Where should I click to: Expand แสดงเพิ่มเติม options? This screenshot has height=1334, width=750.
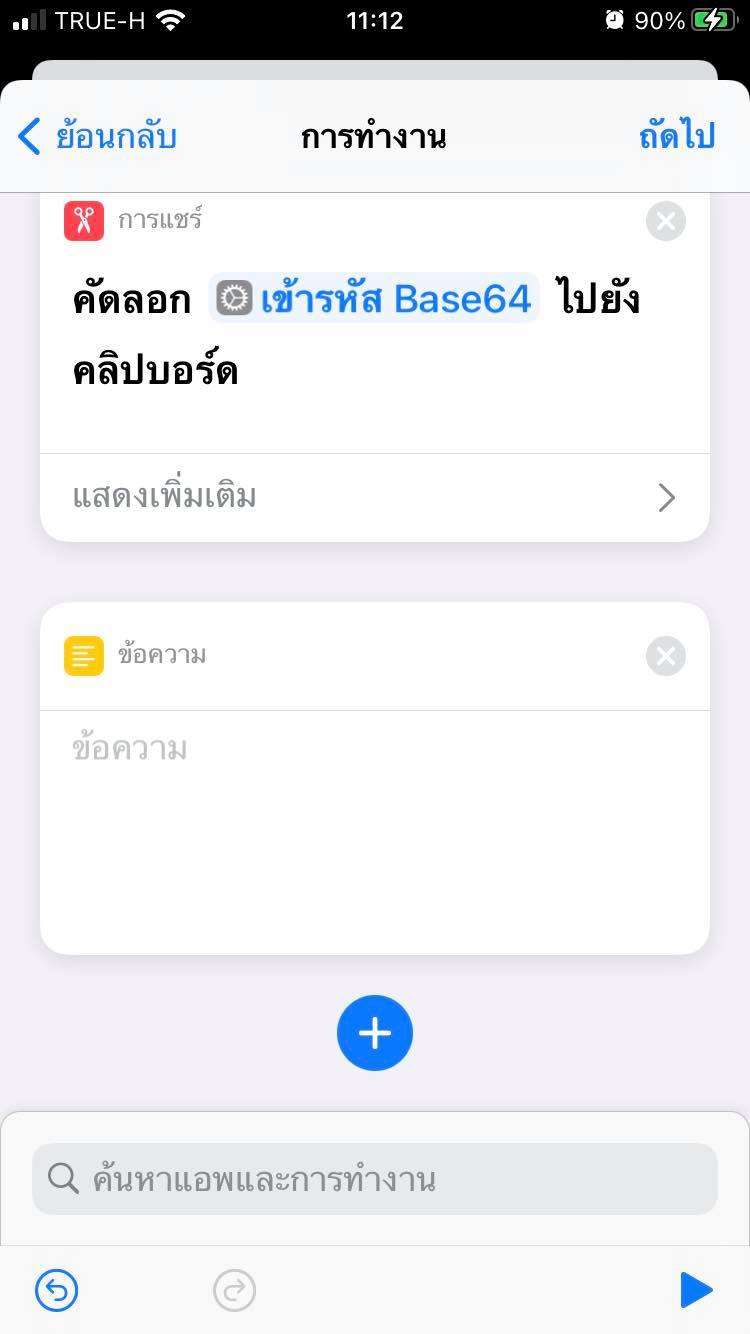pos(374,497)
